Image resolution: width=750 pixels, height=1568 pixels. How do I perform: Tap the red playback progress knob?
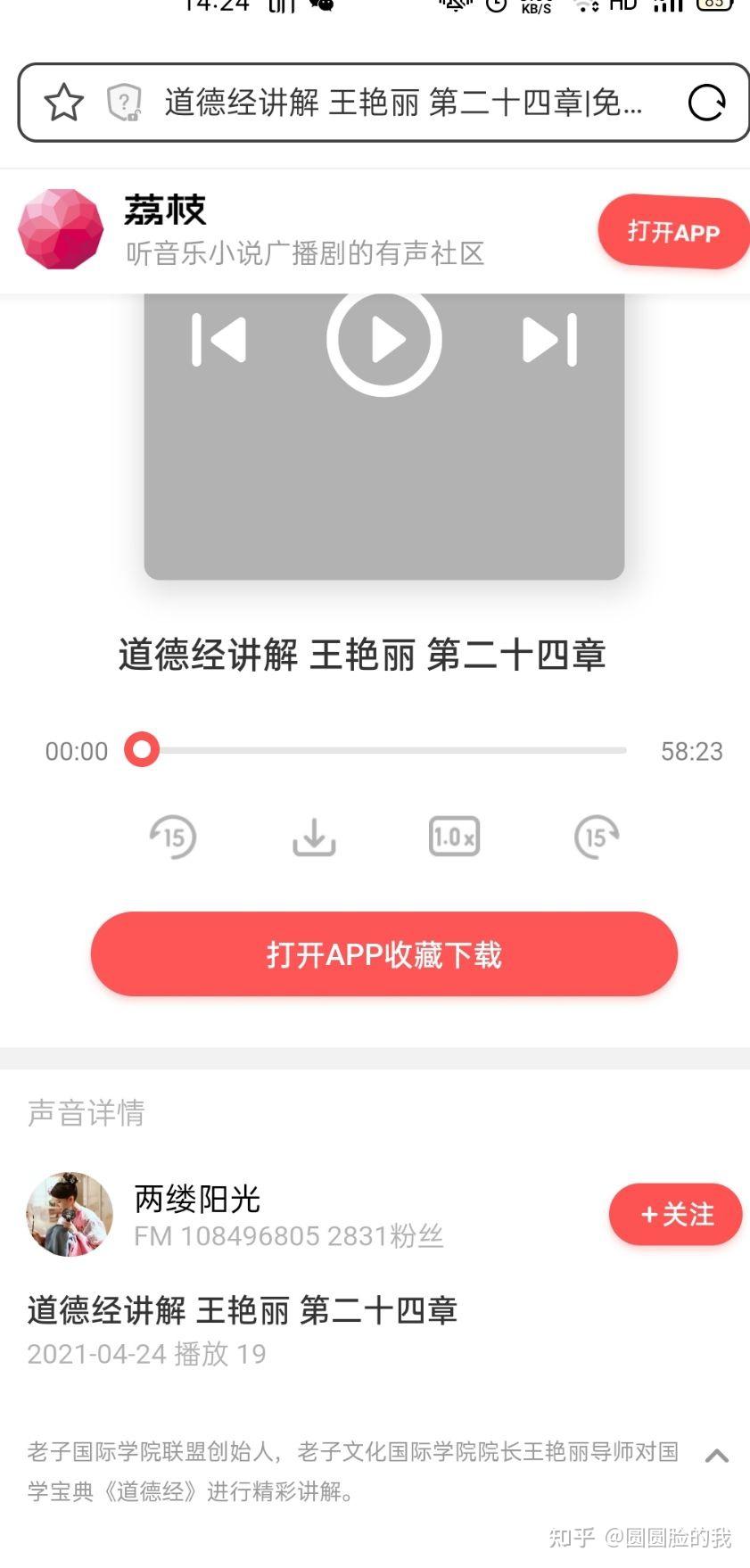(x=142, y=750)
